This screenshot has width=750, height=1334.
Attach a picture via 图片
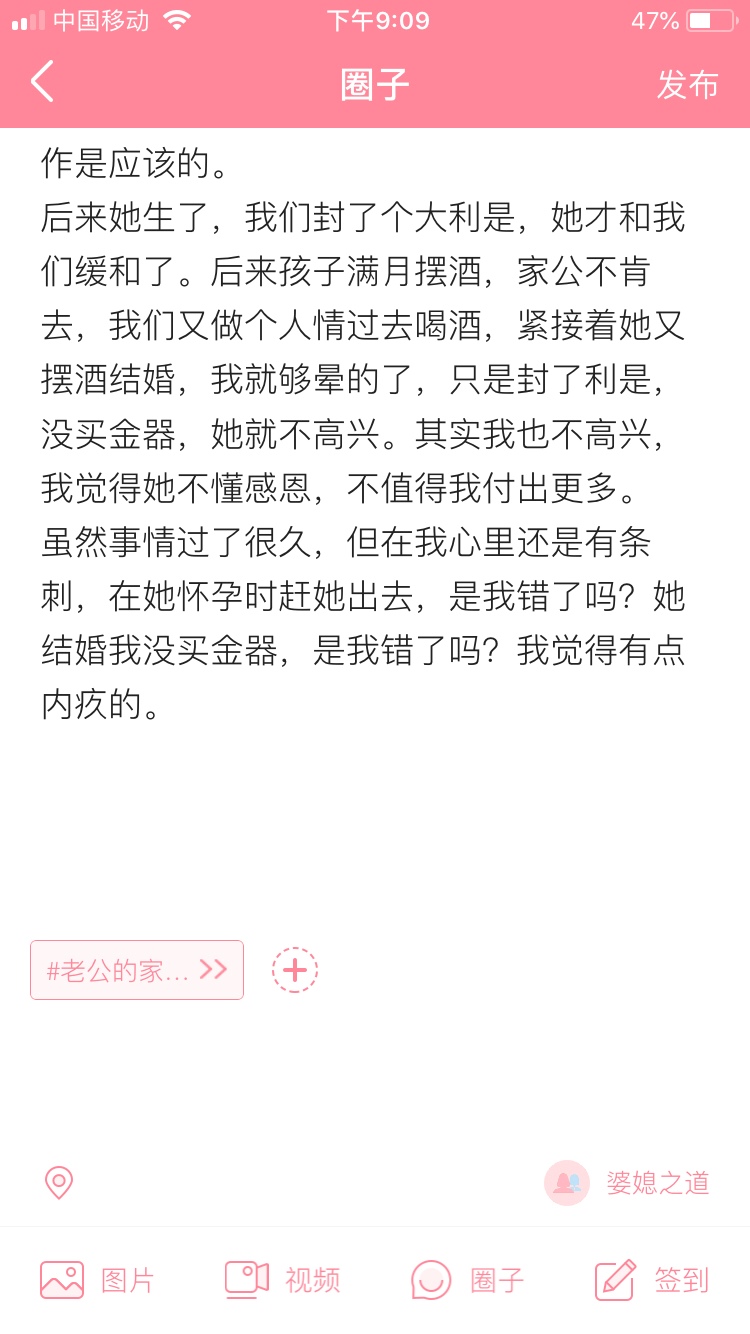coord(97,1280)
